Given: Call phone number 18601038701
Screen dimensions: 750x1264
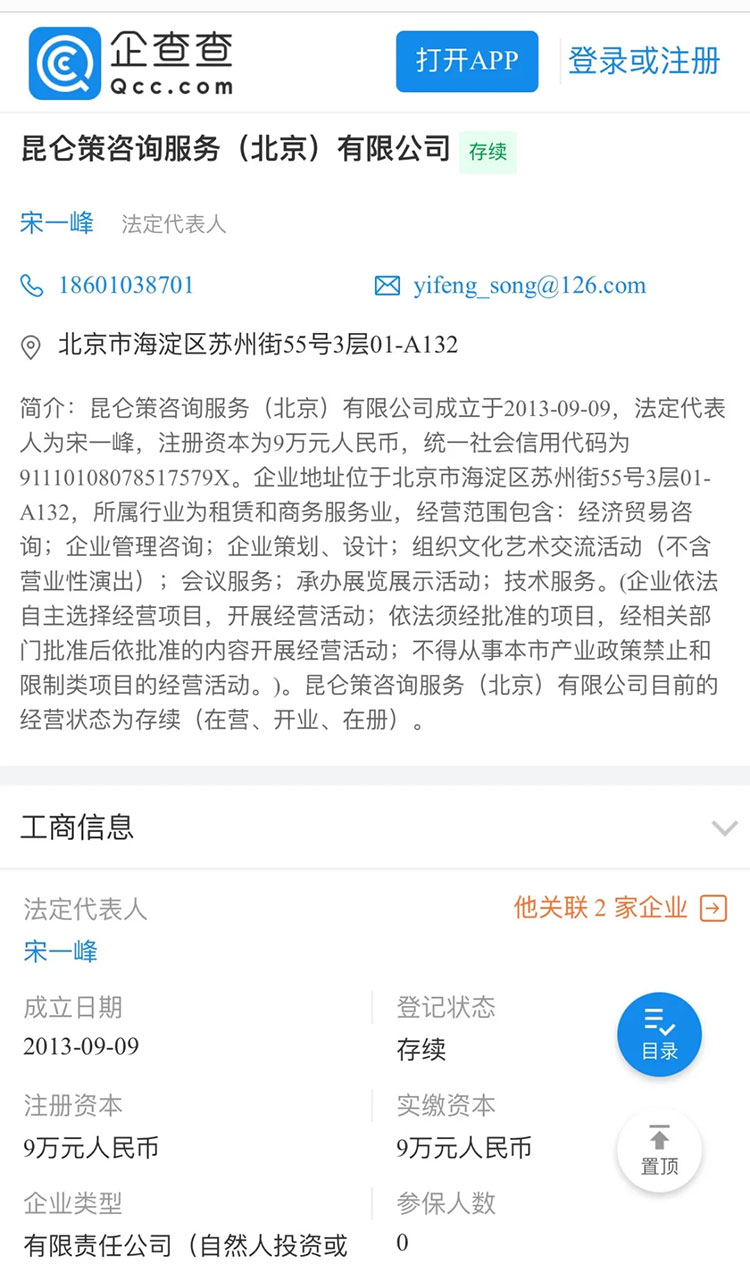Looking at the screenshot, I should coord(125,286).
